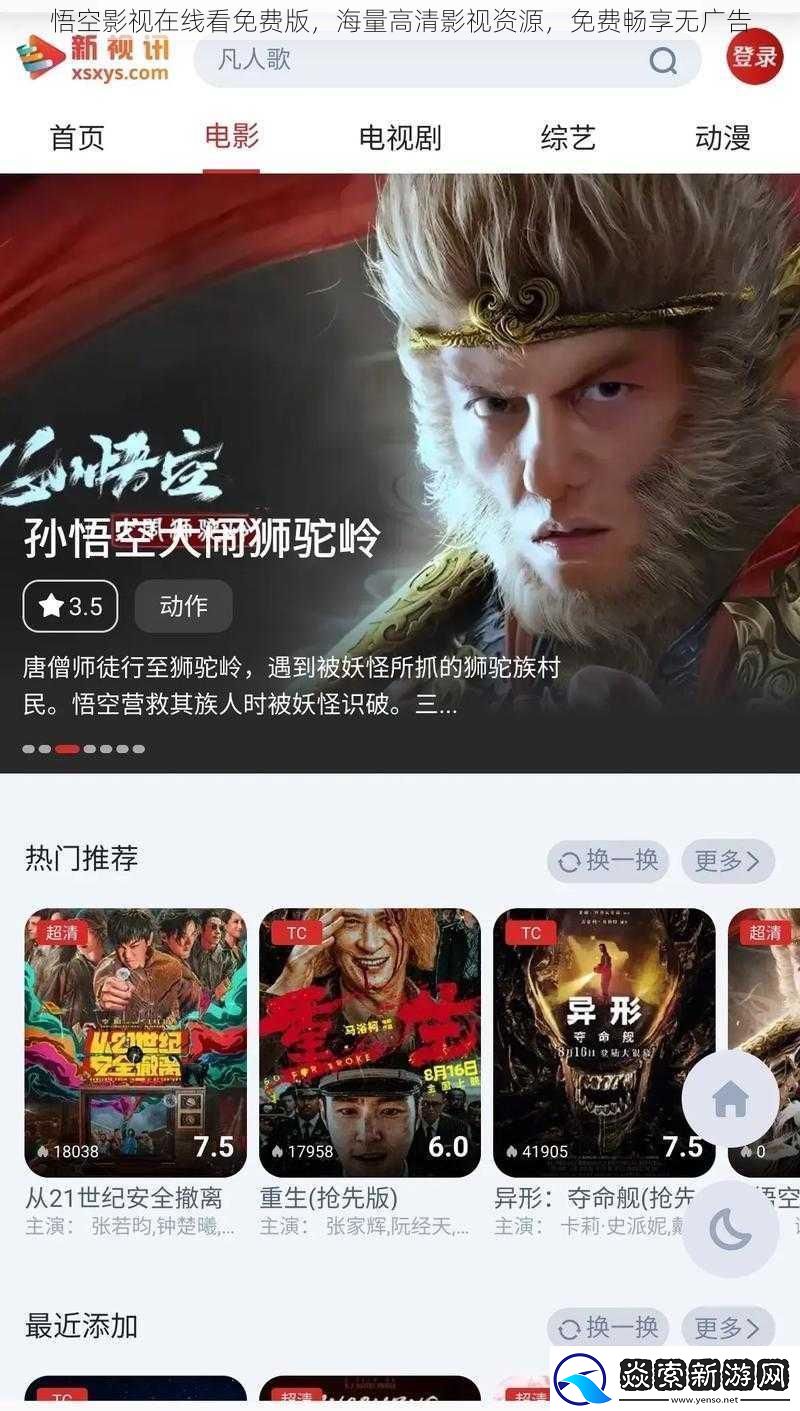
Task: Open 更多 in the 热门推荐 section
Action: [727, 861]
